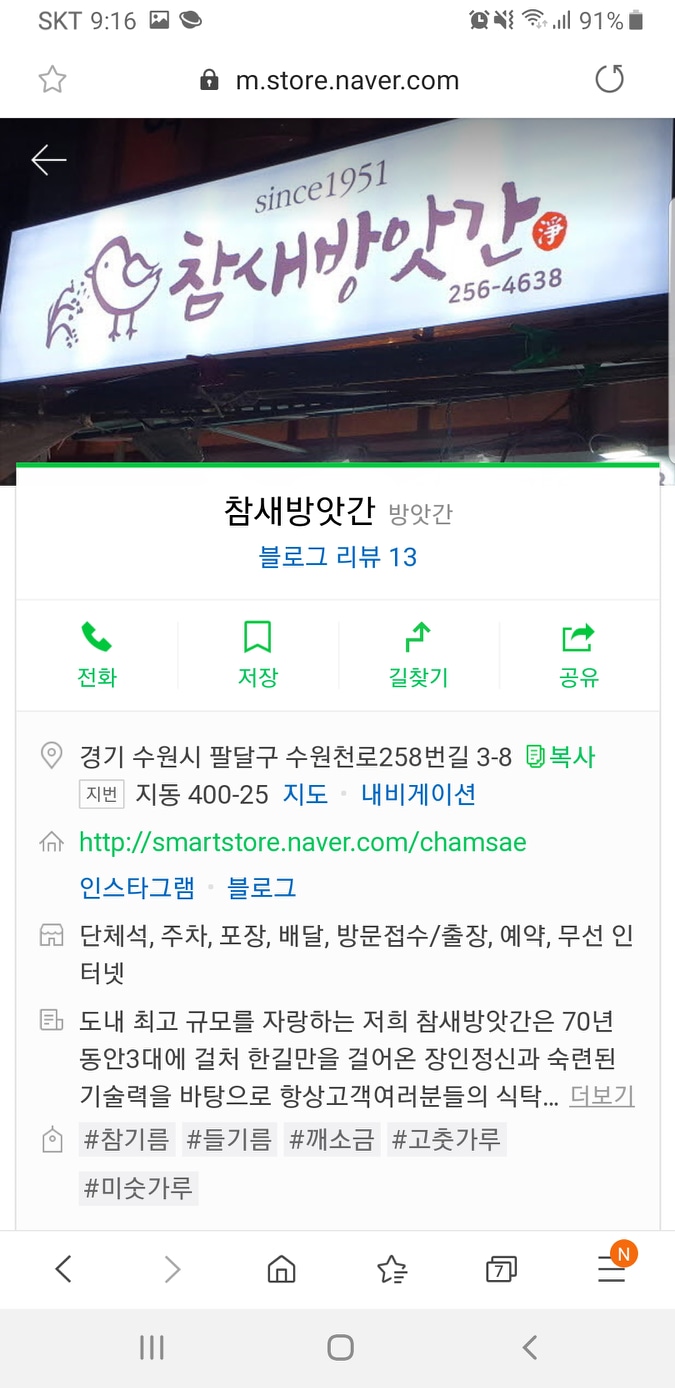Save the place with 저장
675x1388 pixels.
tap(257, 655)
